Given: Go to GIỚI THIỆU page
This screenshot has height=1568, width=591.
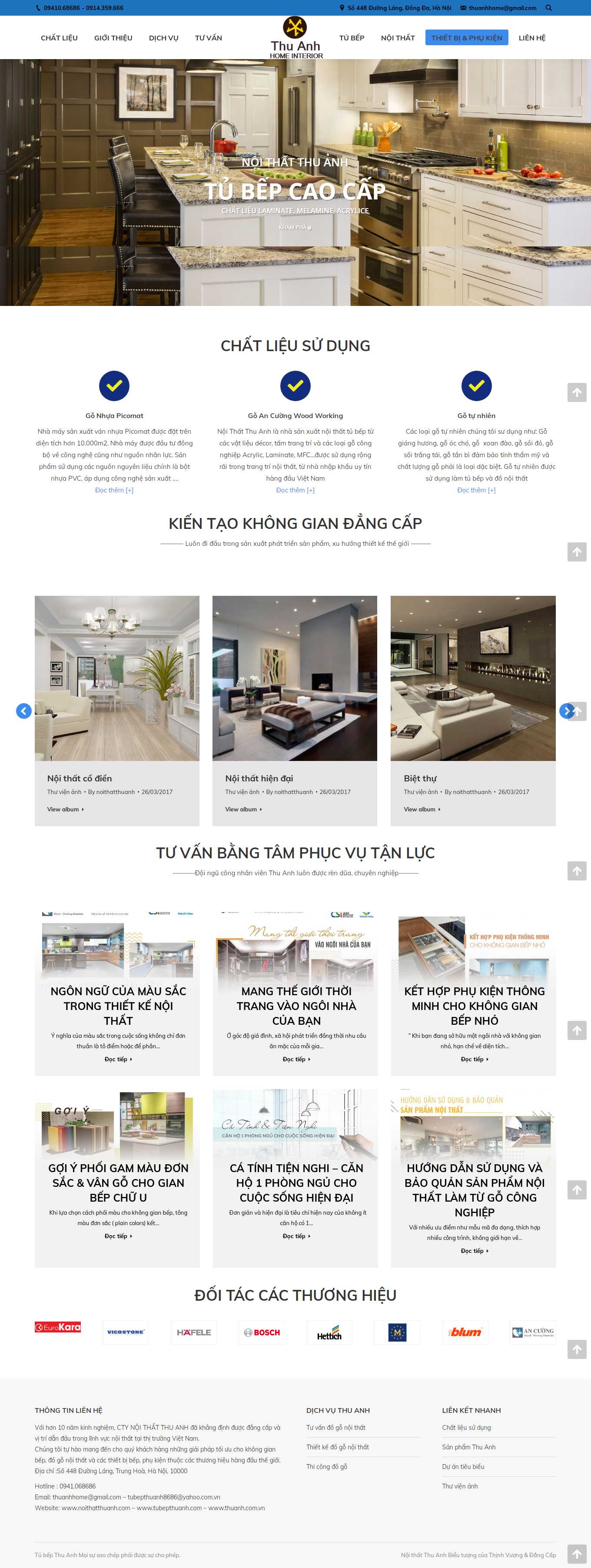Looking at the screenshot, I should [113, 38].
